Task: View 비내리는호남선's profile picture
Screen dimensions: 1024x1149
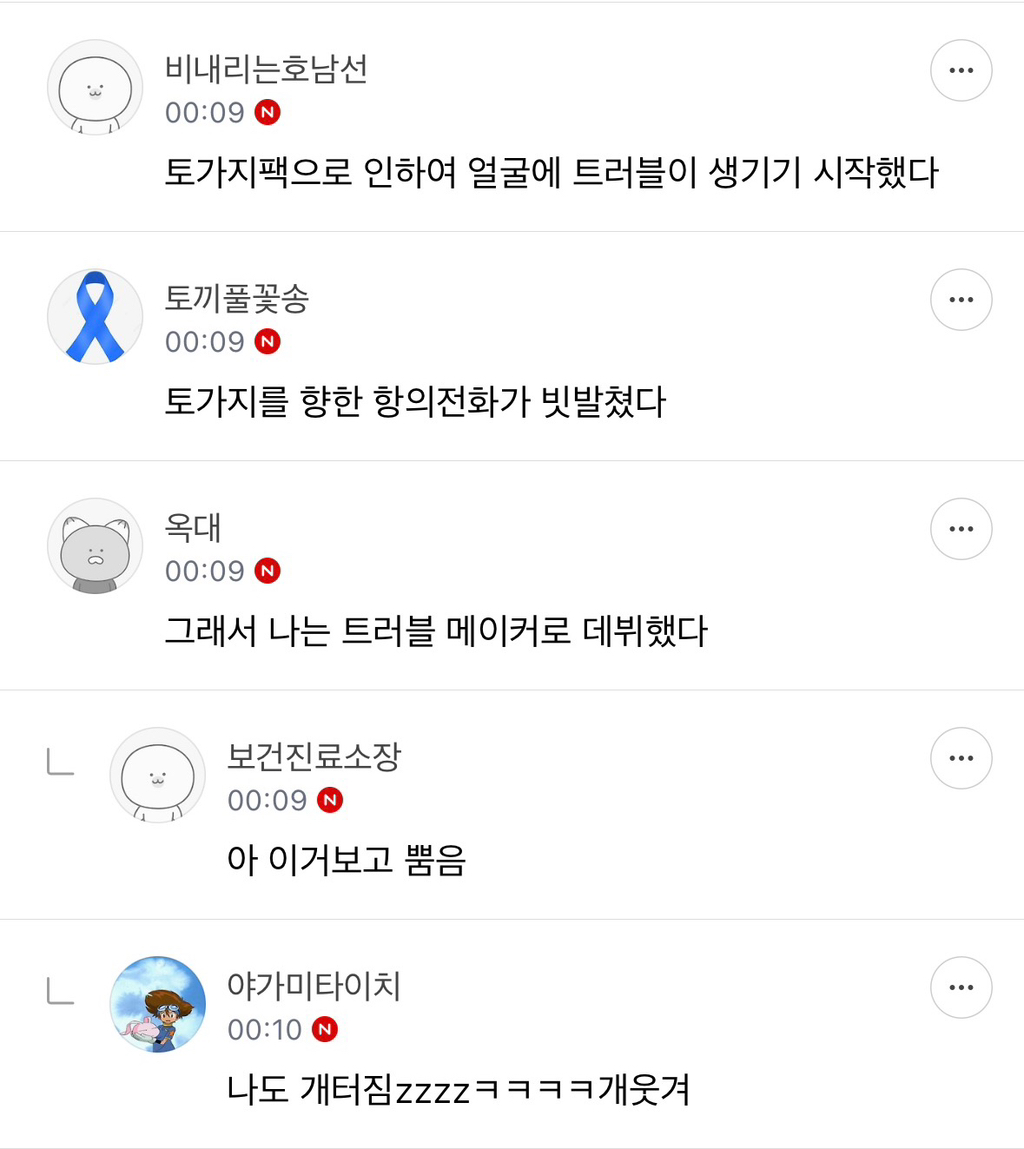Action: [95, 87]
